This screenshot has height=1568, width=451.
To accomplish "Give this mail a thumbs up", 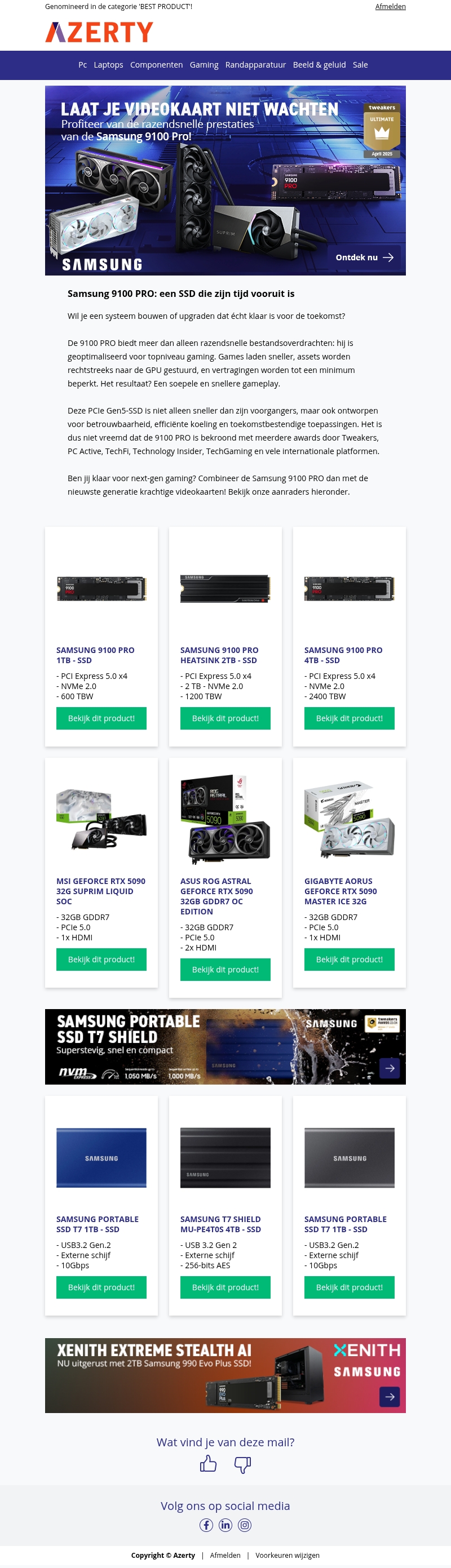I will pos(208,1464).
